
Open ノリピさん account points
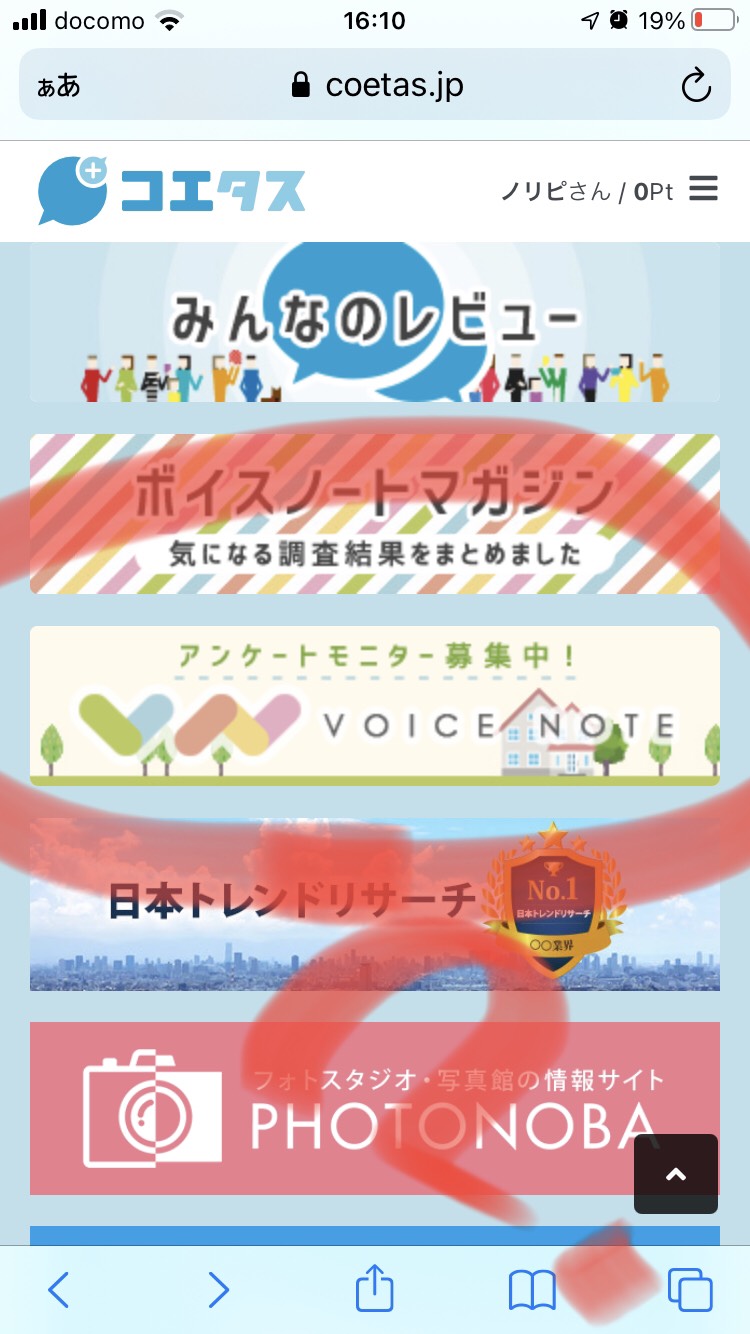tap(588, 190)
